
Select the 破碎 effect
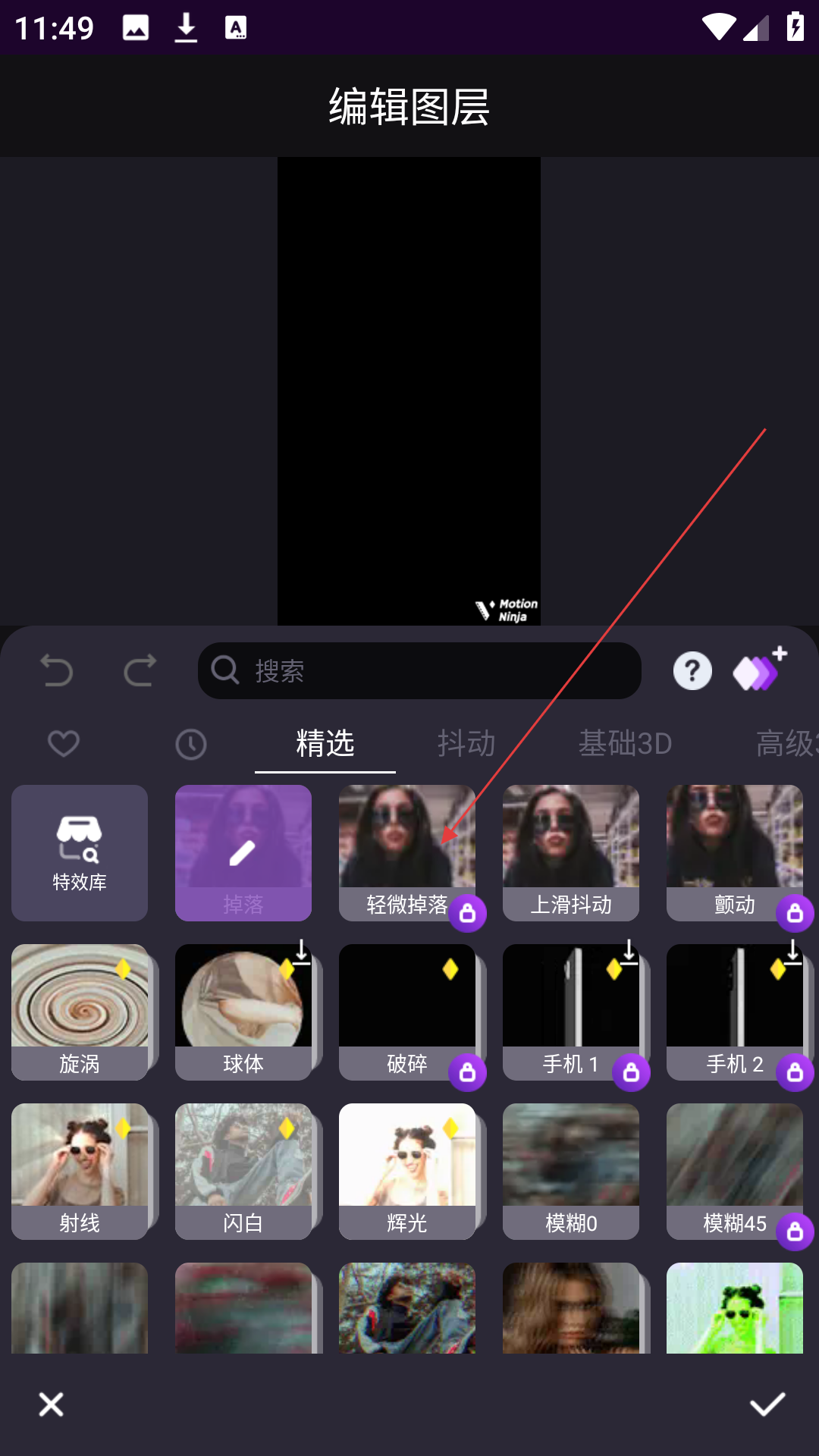pos(407,1012)
